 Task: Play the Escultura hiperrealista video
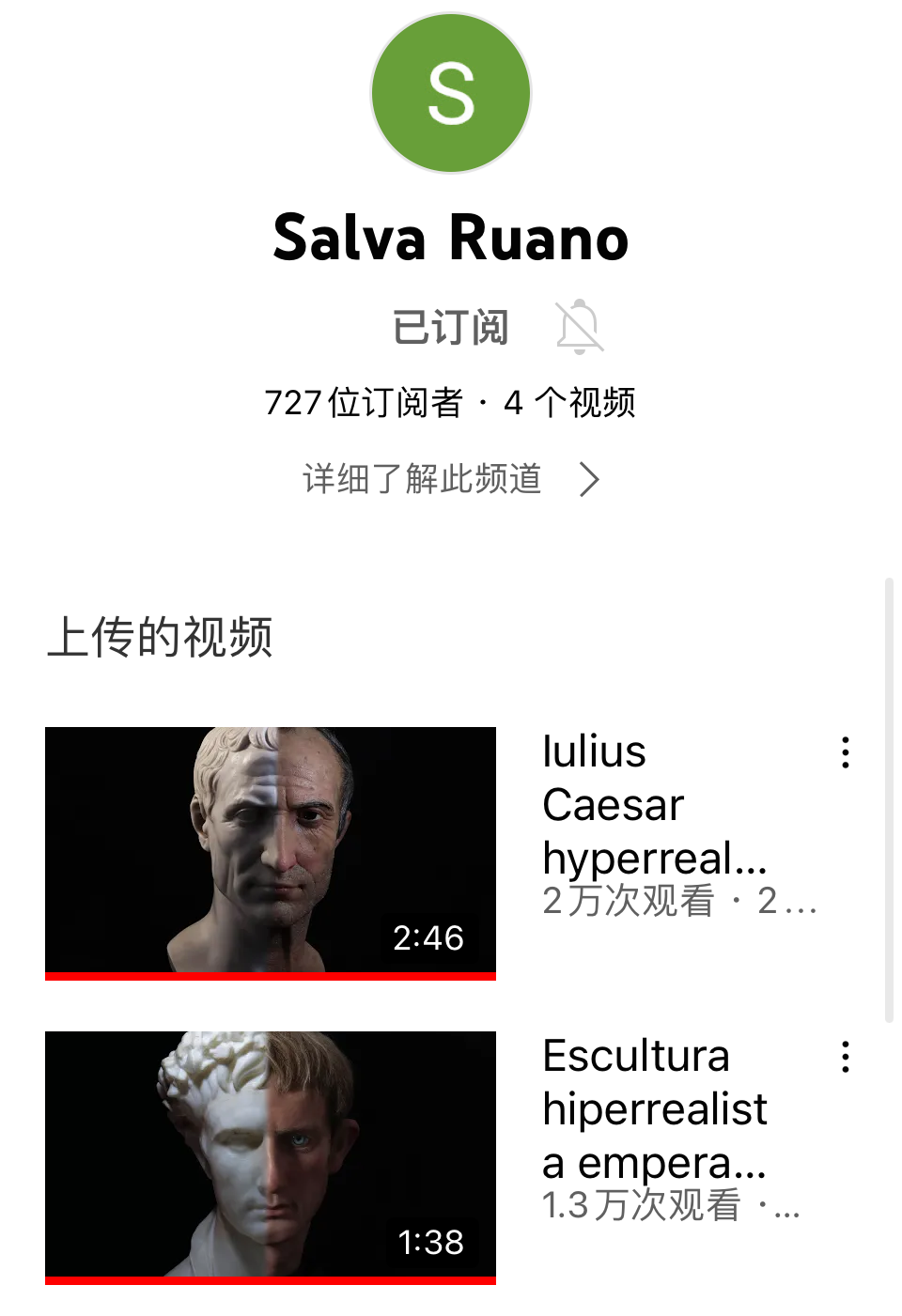271,1155
